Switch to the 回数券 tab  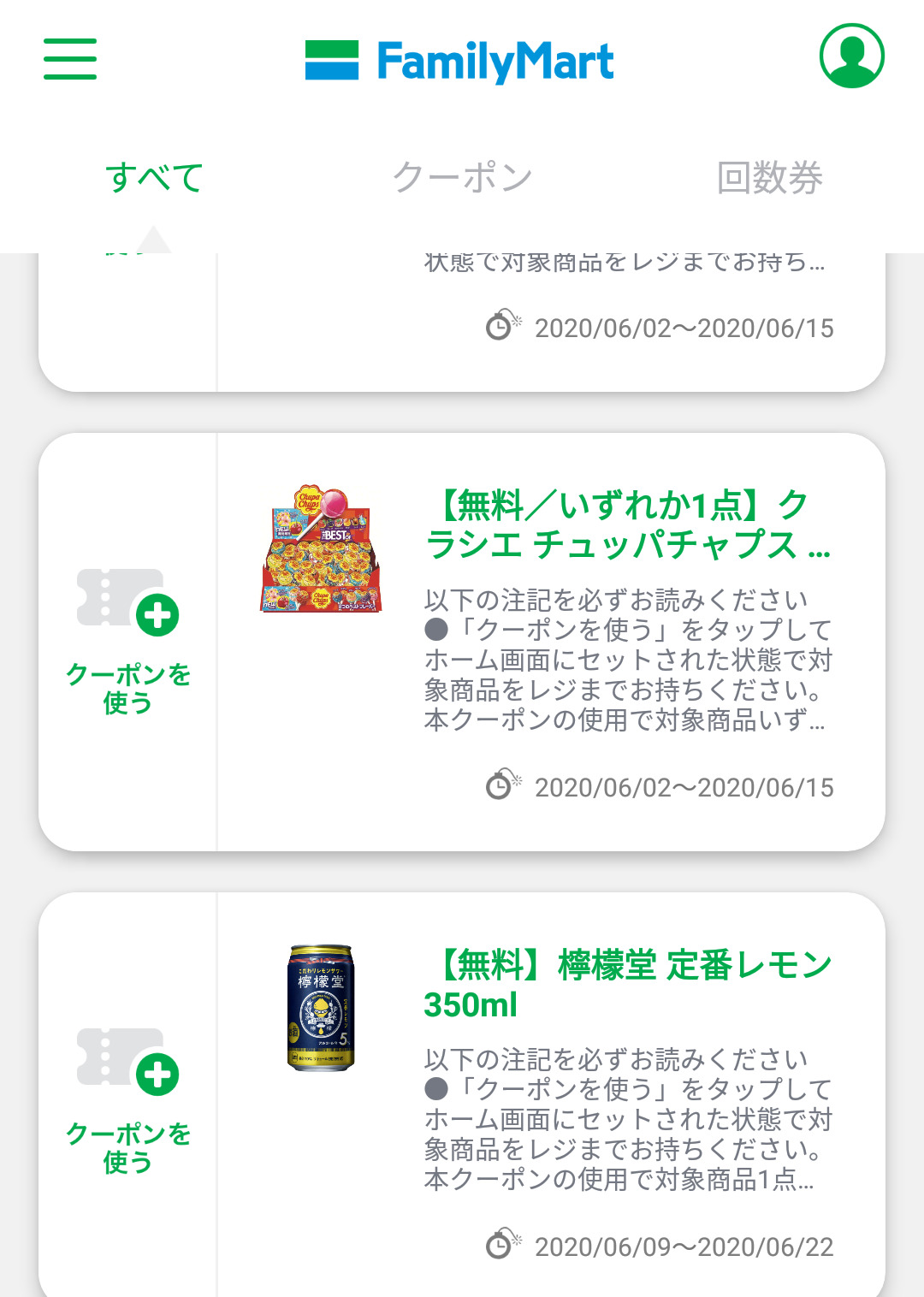769,178
